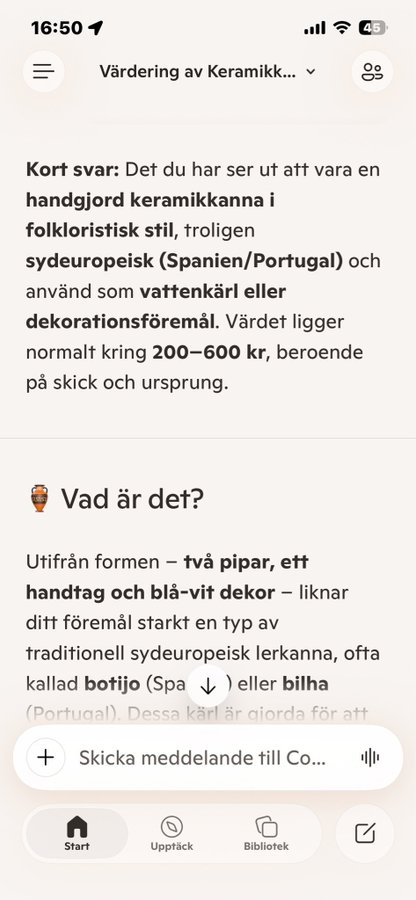416x900 pixels.
Task: Switch to the Bibliotek tab
Action: pyautogui.click(x=266, y=833)
